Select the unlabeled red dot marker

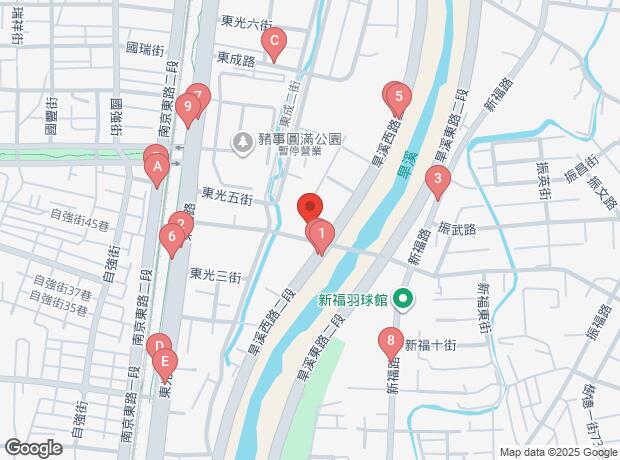(310, 207)
